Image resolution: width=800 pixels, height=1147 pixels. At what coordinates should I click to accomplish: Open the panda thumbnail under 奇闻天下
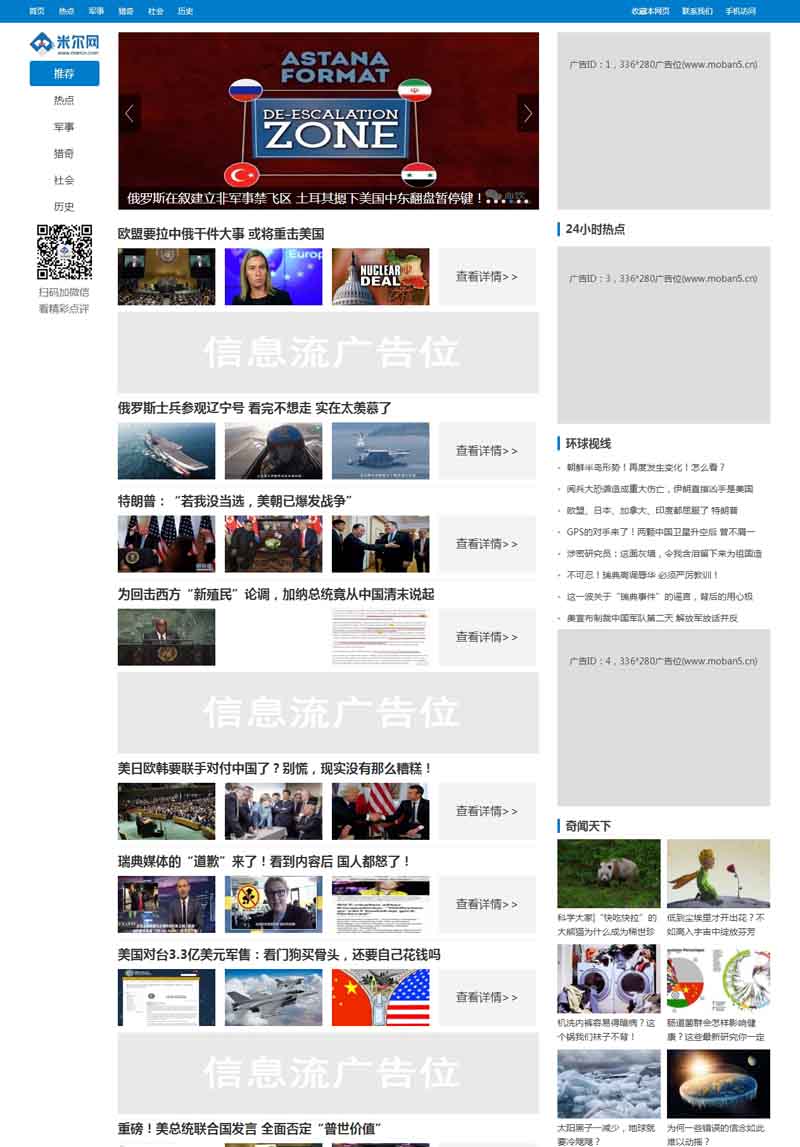608,873
